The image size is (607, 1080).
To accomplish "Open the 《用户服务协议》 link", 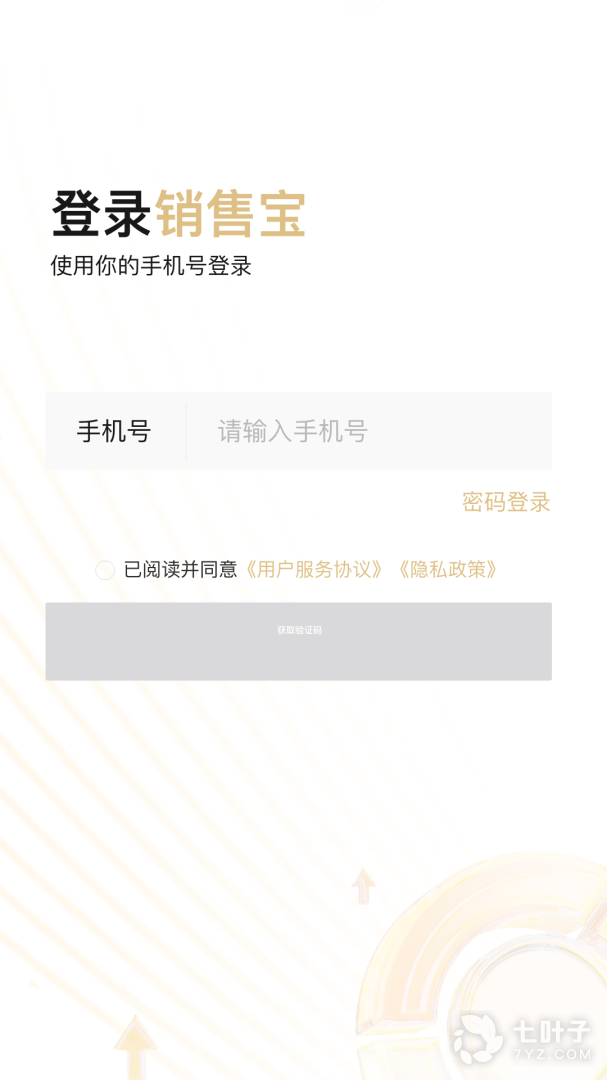I will tap(314, 570).
